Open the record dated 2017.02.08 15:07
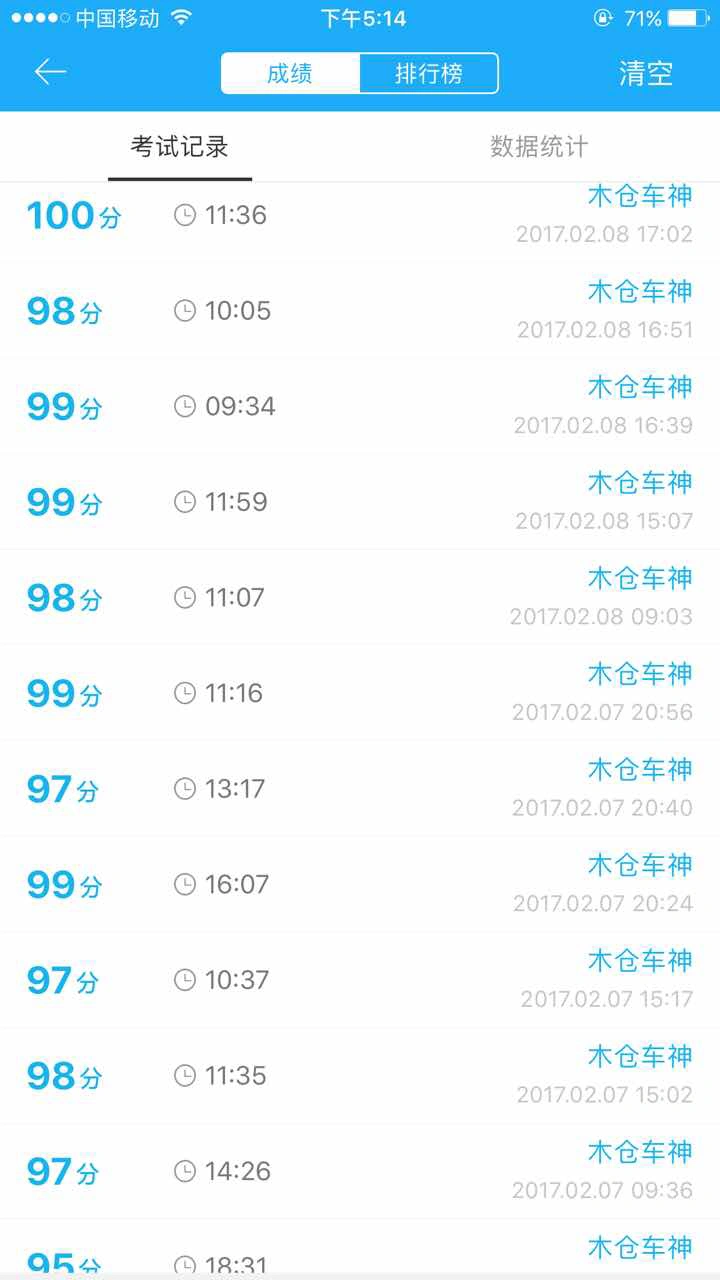Image resolution: width=720 pixels, height=1280 pixels. pos(360,501)
